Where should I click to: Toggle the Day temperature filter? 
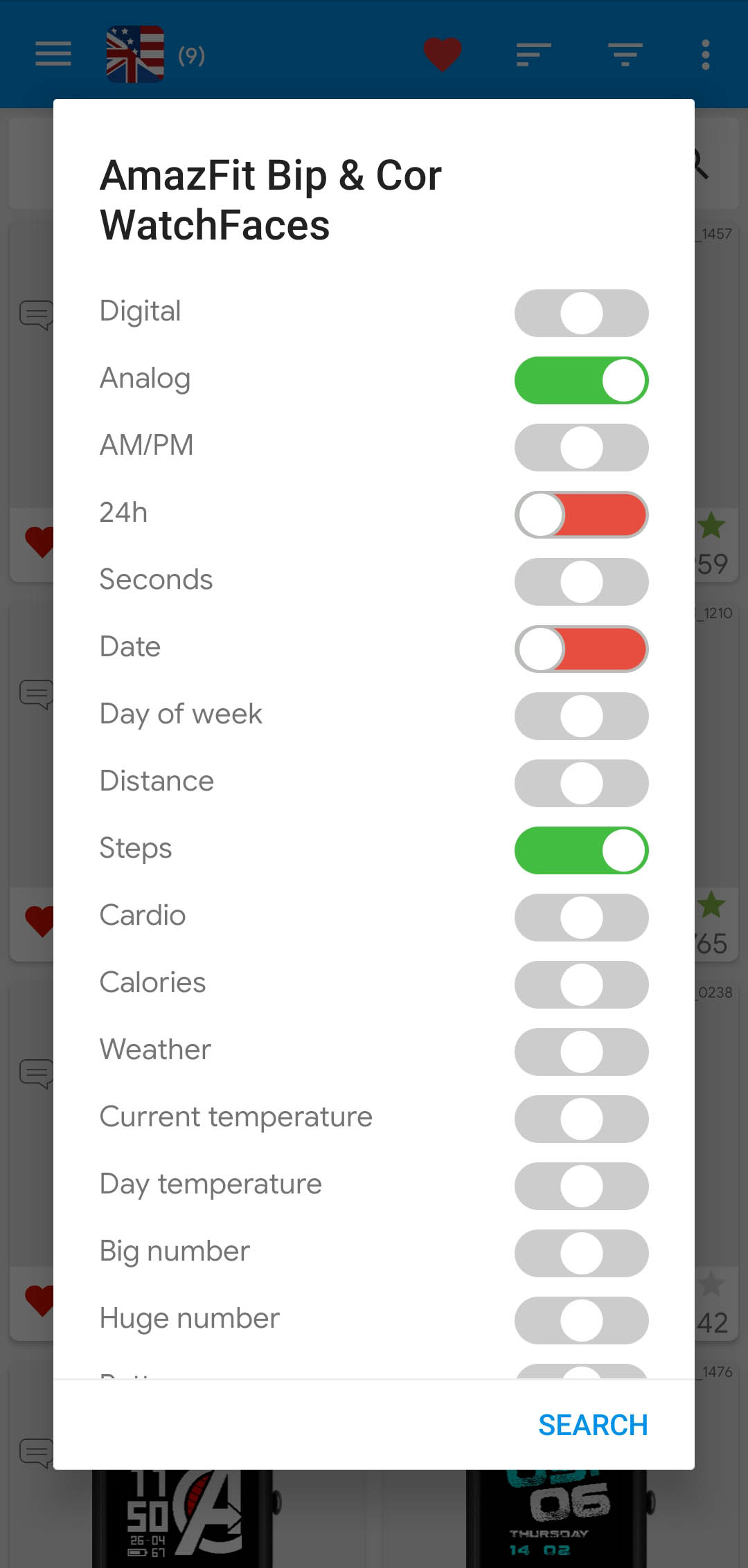click(x=581, y=1186)
